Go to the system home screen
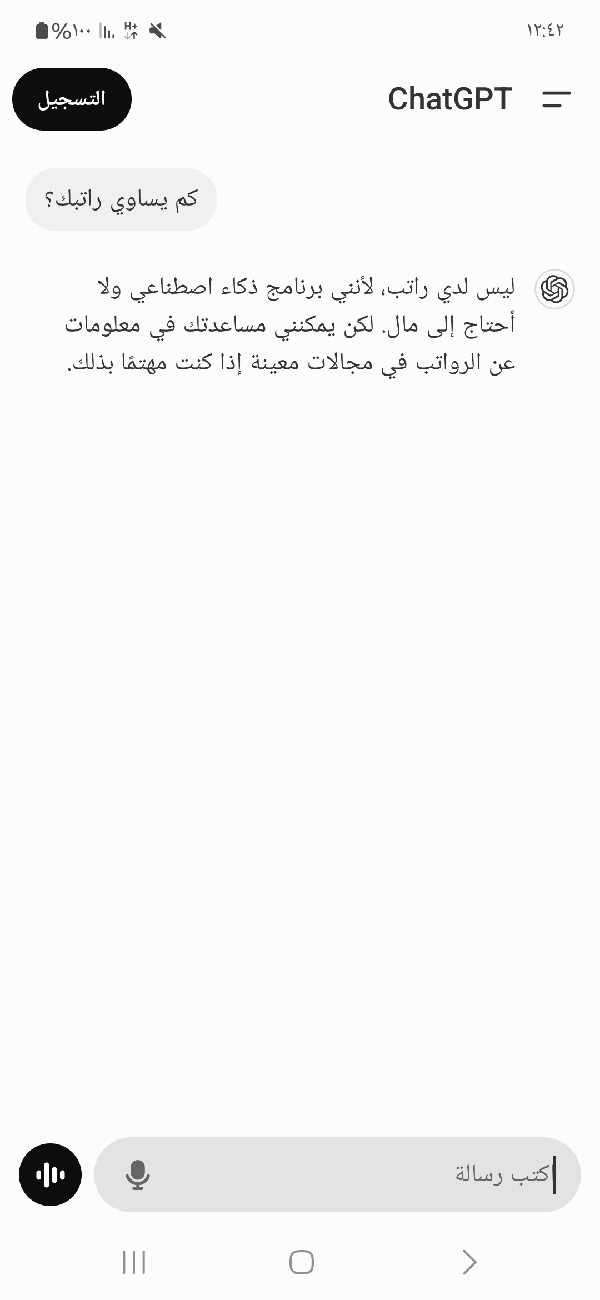 point(301,1262)
